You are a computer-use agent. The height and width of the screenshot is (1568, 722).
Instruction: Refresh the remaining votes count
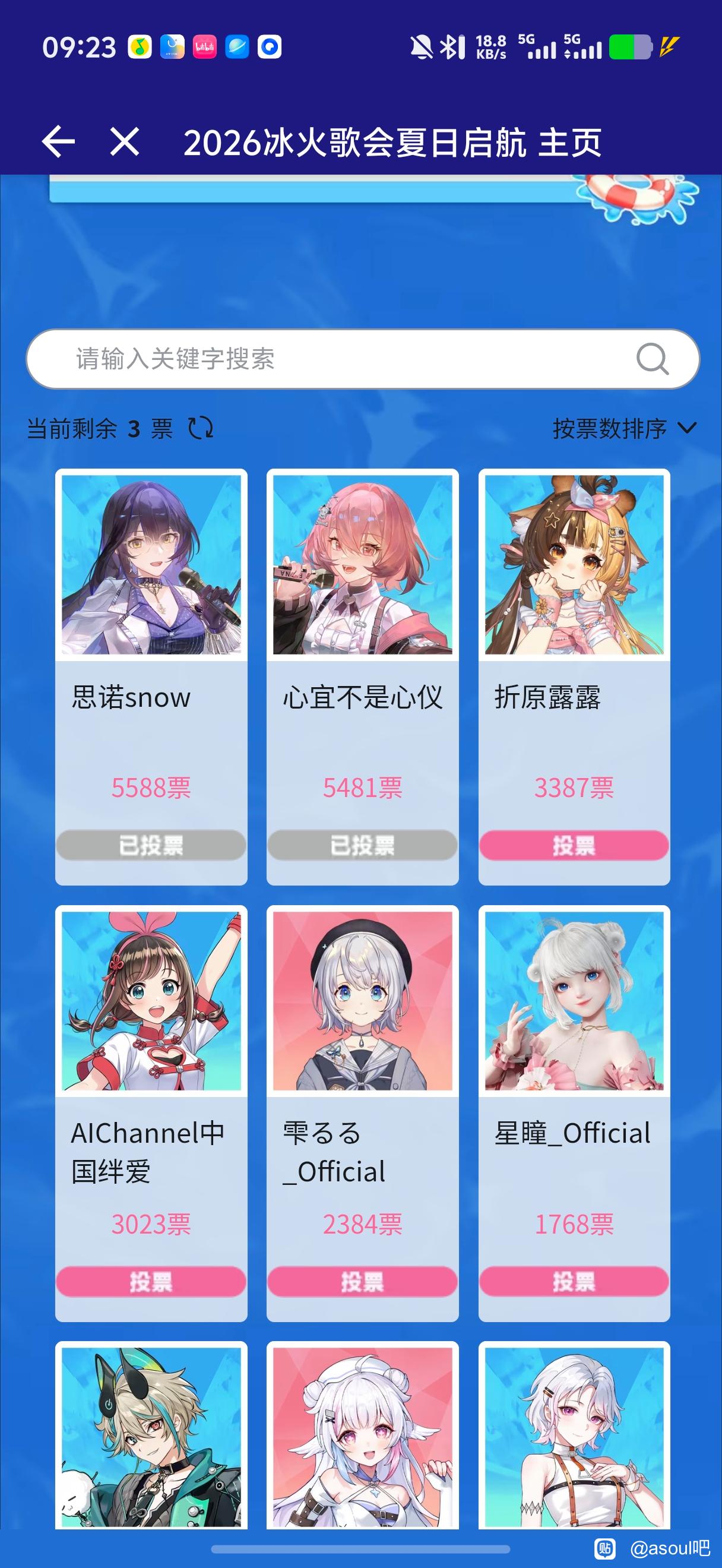(200, 428)
